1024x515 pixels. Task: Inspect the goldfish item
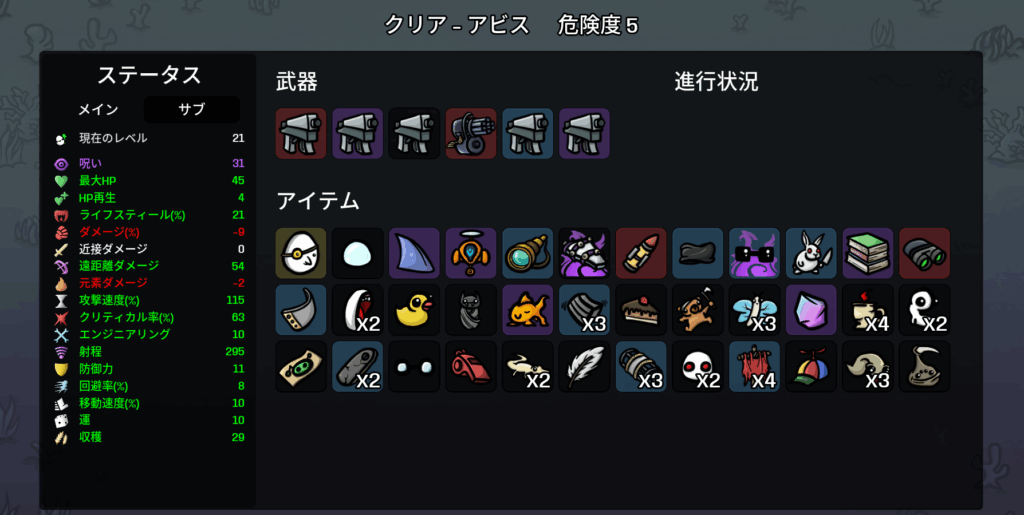(527, 310)
